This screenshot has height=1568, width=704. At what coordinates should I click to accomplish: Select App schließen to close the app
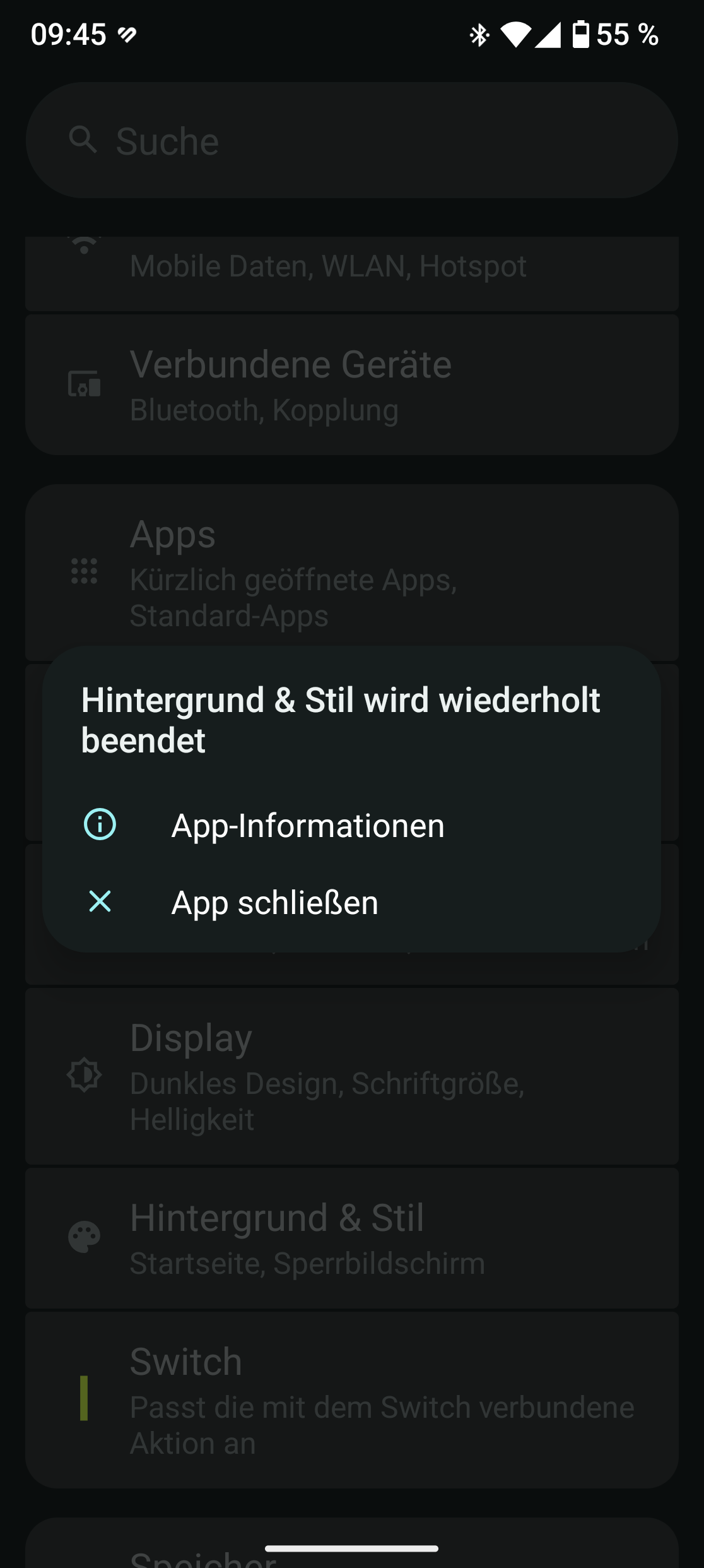pos(351,902)
